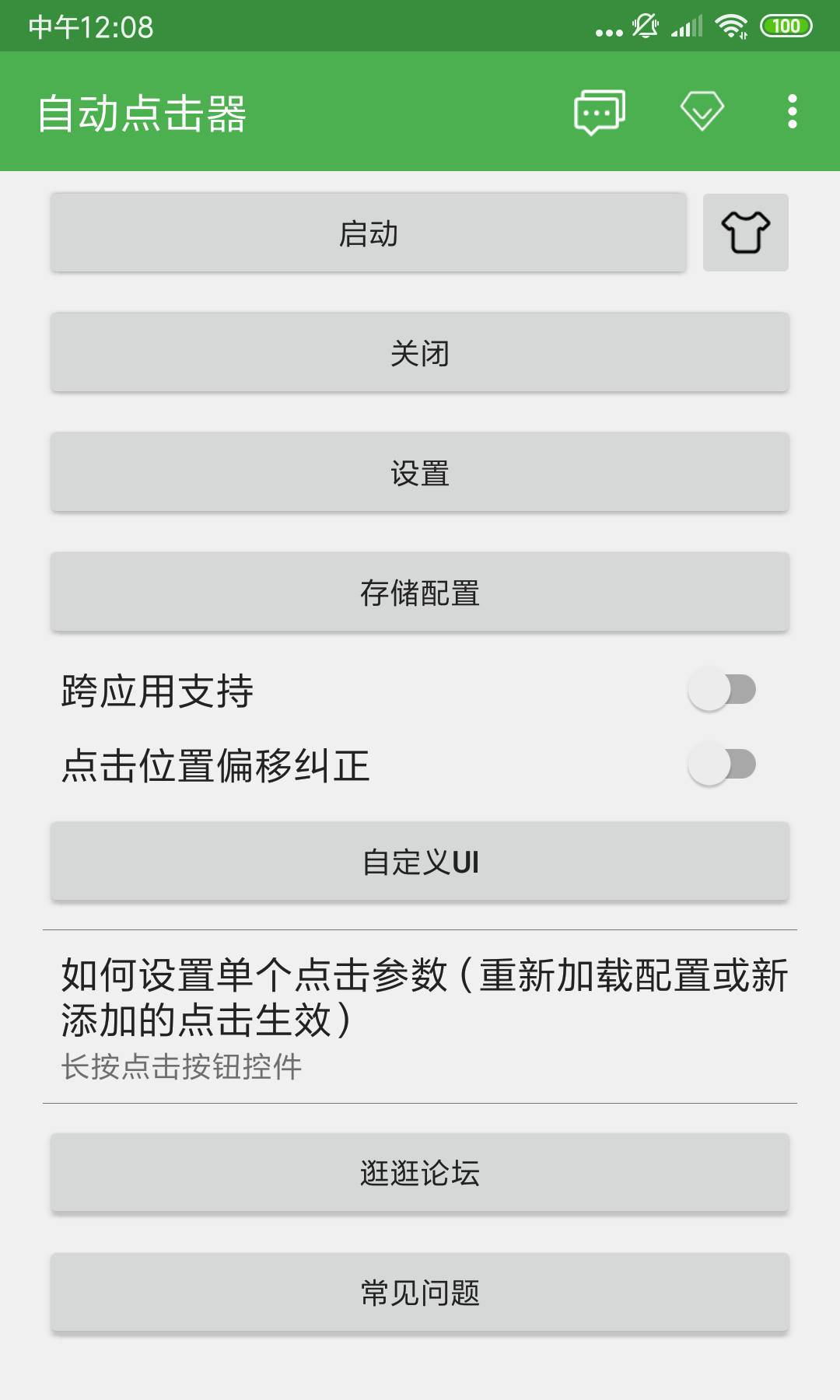Visit the forum via 逛逛论坛
This screenshot has height=1400, width=840.
(x=419, y=1173)
